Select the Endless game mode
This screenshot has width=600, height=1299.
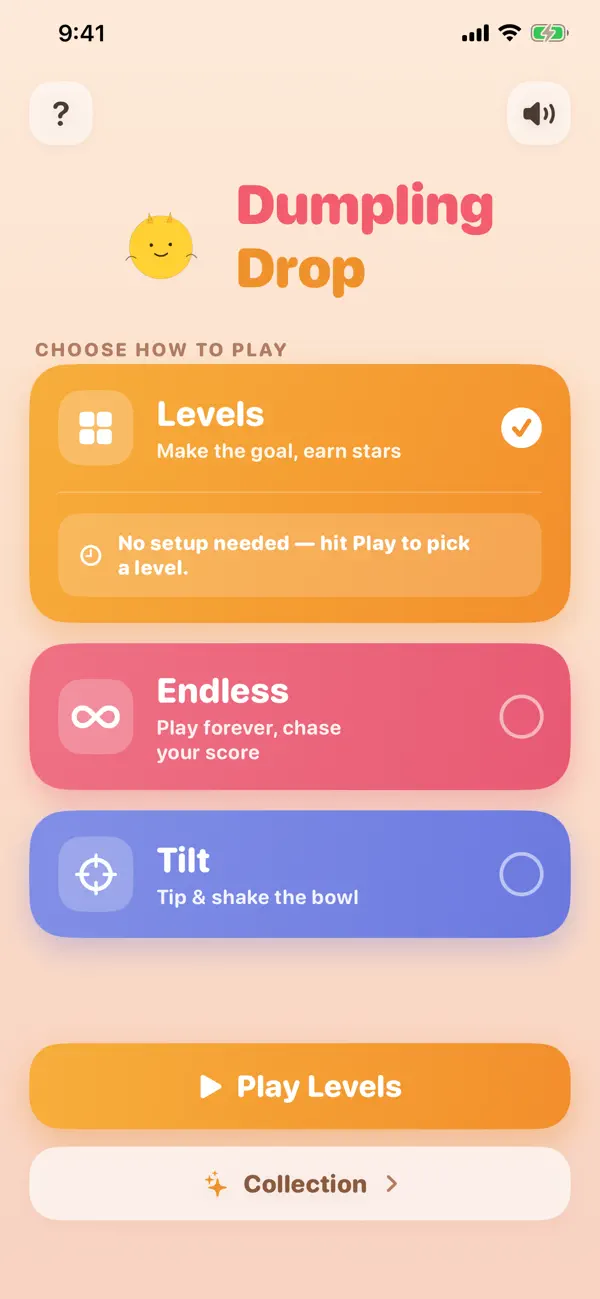coord(300,717)
